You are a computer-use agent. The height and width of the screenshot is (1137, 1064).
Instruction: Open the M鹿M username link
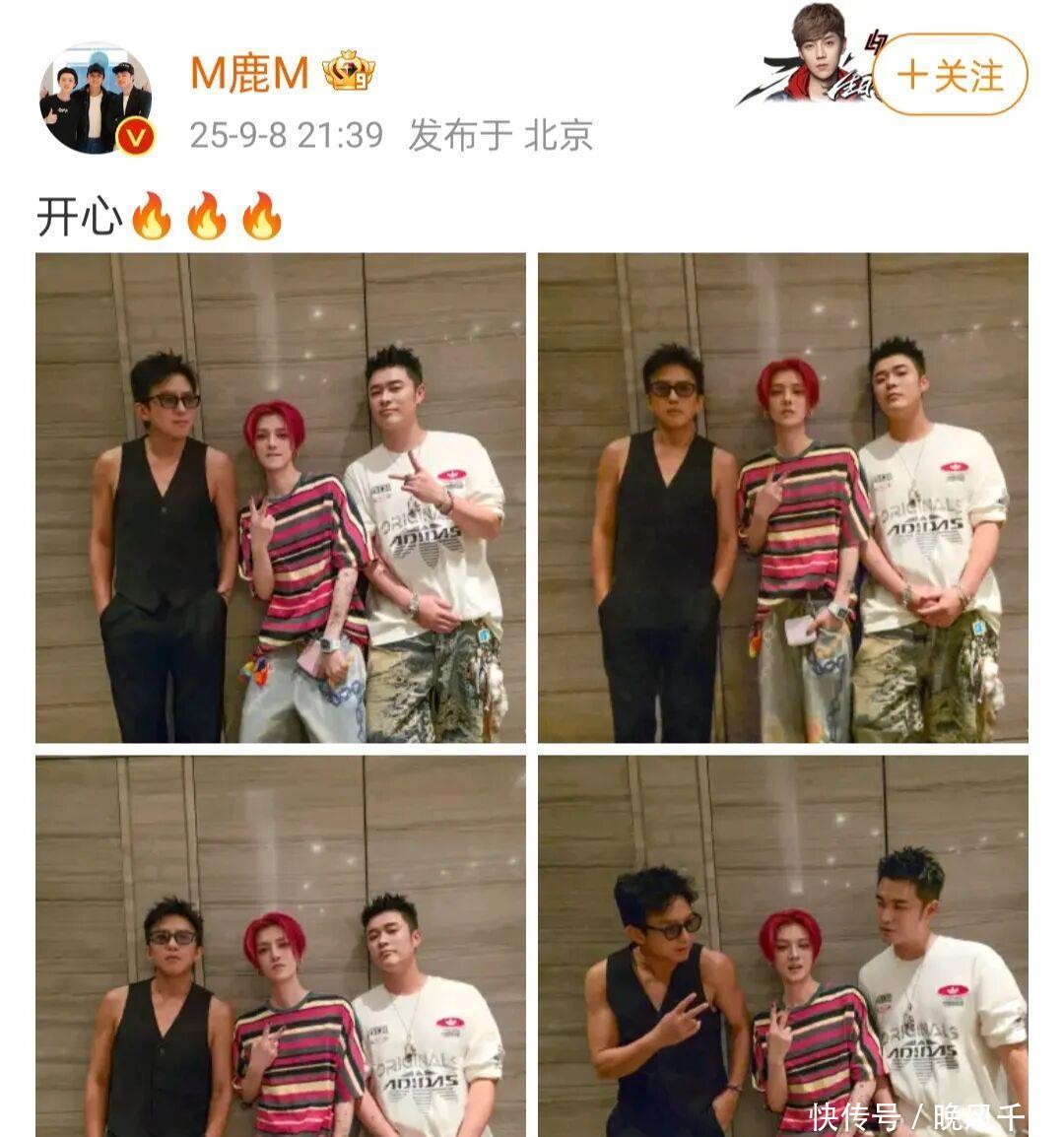pyautogui.click(x=249, y=73)
